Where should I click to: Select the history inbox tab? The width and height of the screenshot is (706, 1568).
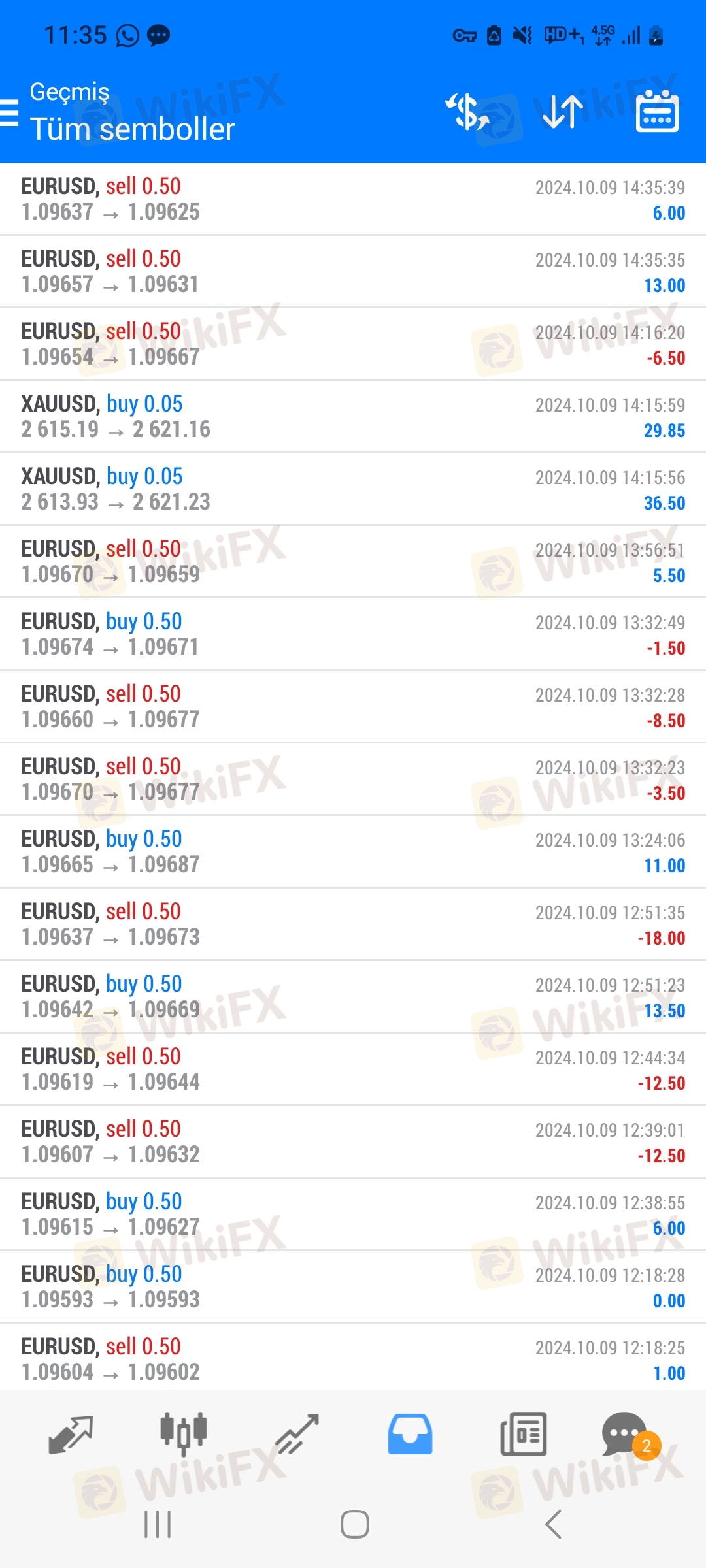(x=410, y=1434)
